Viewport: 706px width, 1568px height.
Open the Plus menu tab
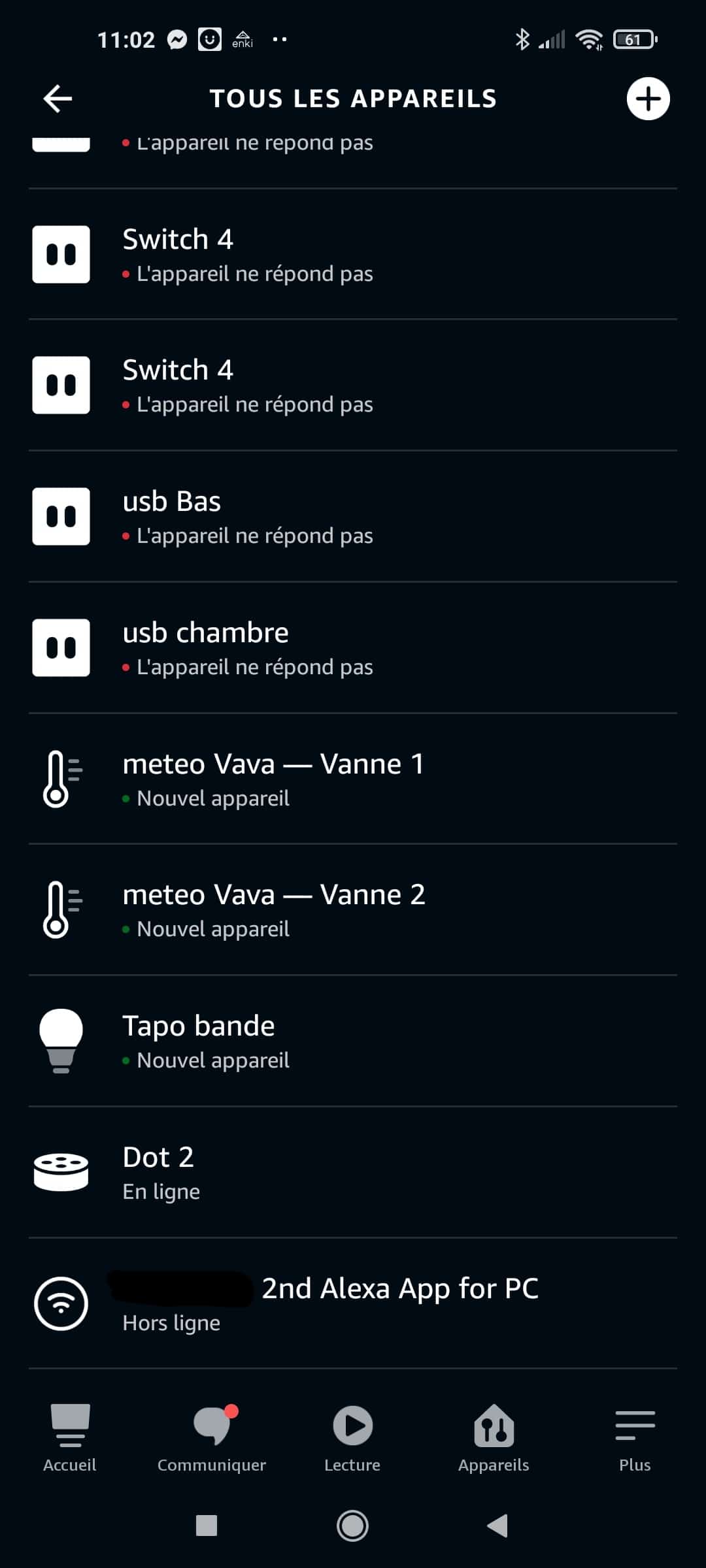click(635, 1438)
